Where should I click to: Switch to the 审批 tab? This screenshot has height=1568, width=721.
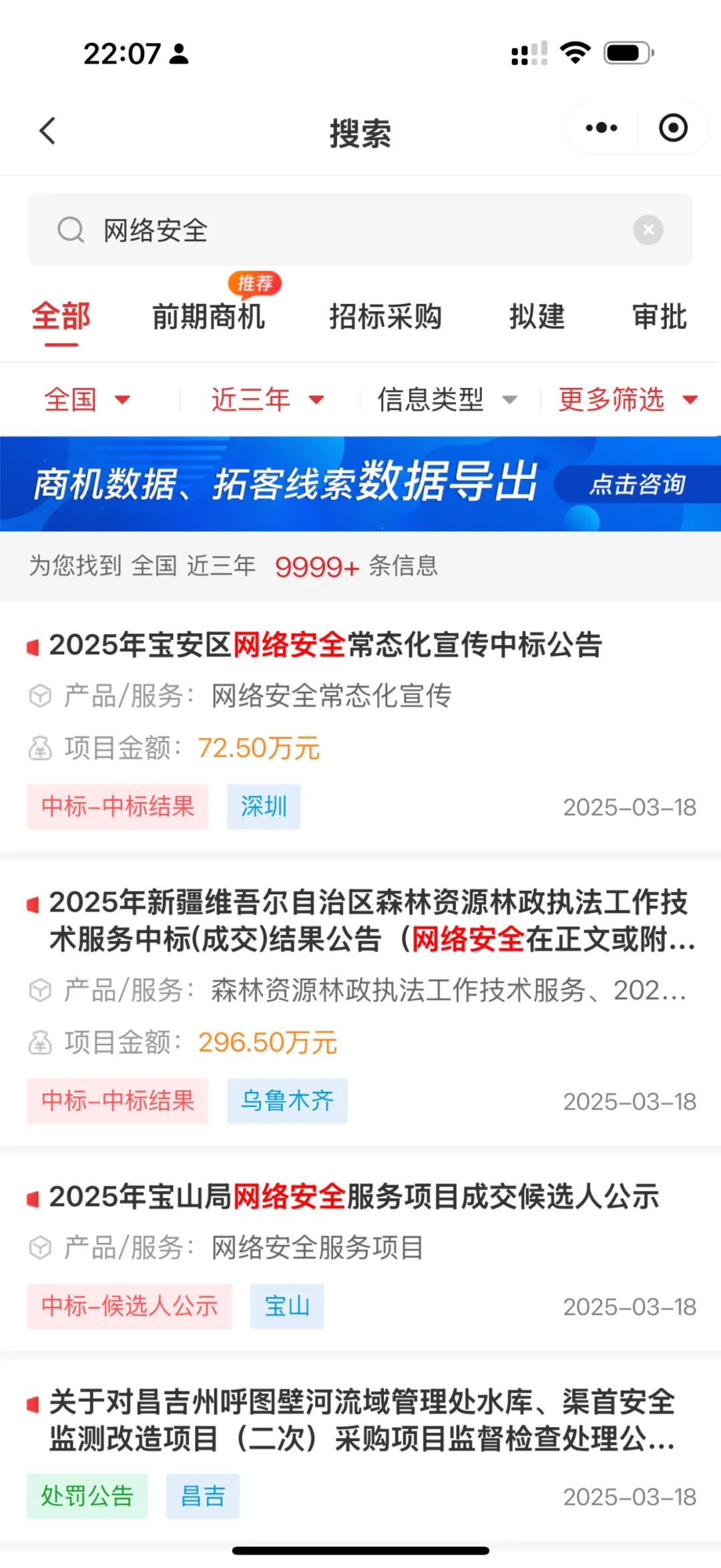(659, 317)
